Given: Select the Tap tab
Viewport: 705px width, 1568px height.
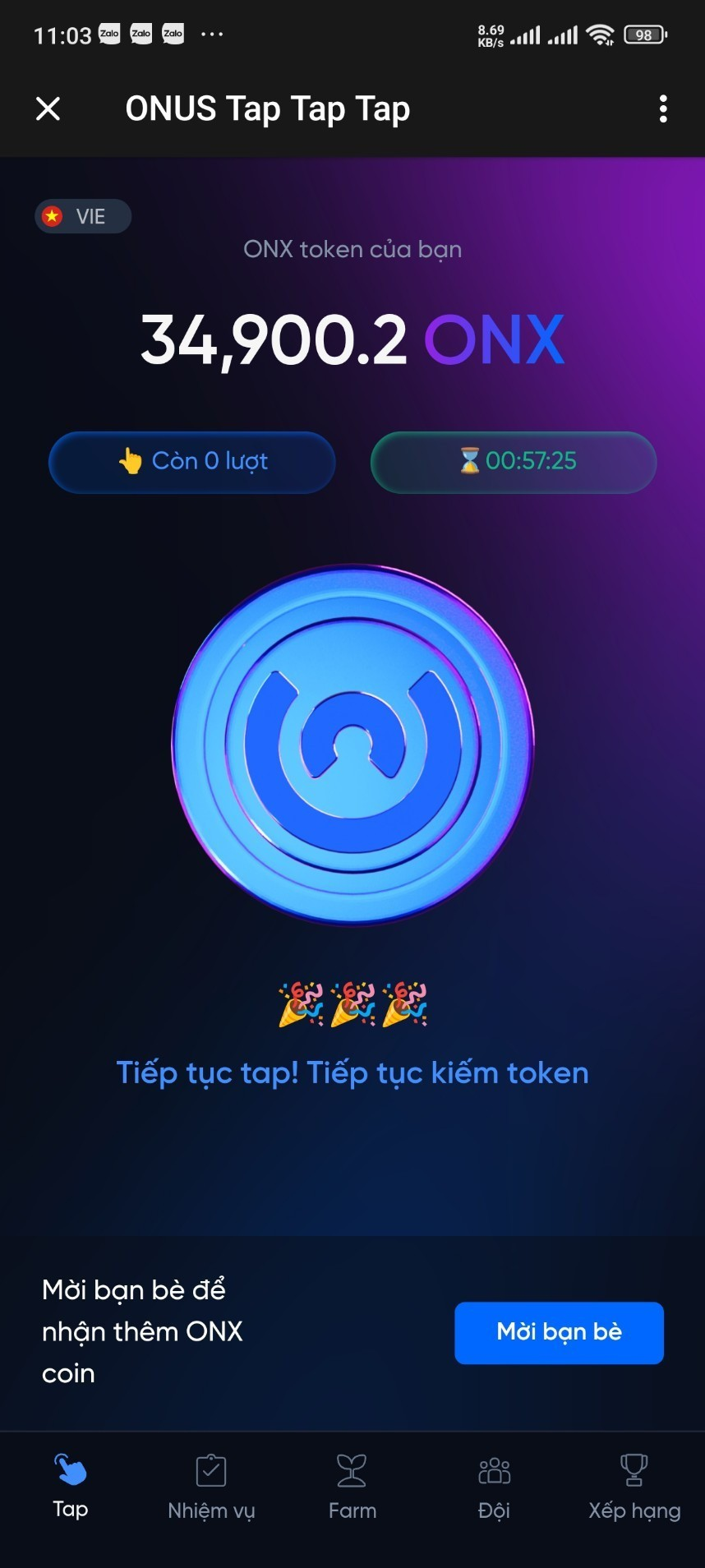Looking at the screenshot, I should 71,1487.
